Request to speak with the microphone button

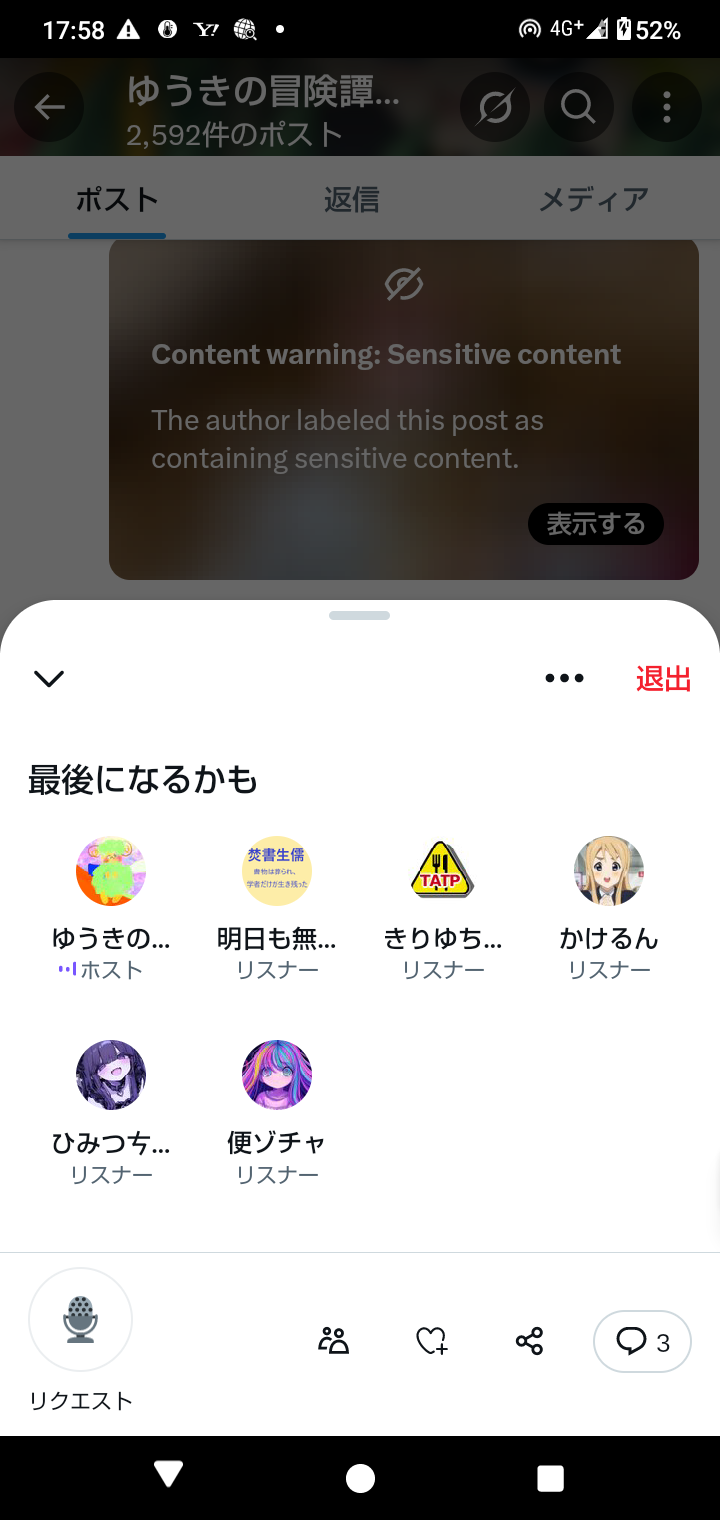pyautogui.click(x=81, y=1320)
